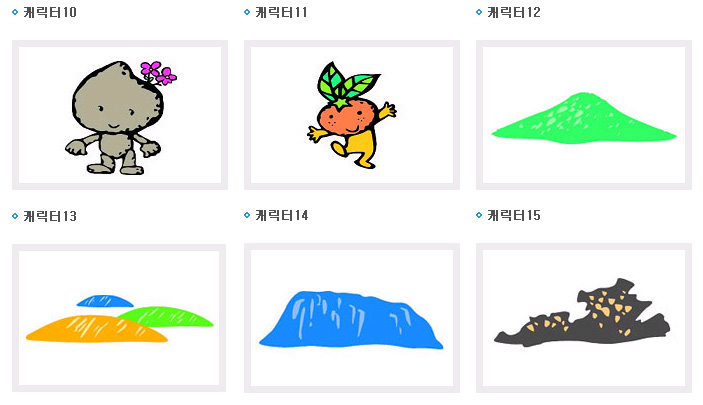Open the 캐릭터10 potato character image
This screenshot has height=405, width=703.
[119, 115]
